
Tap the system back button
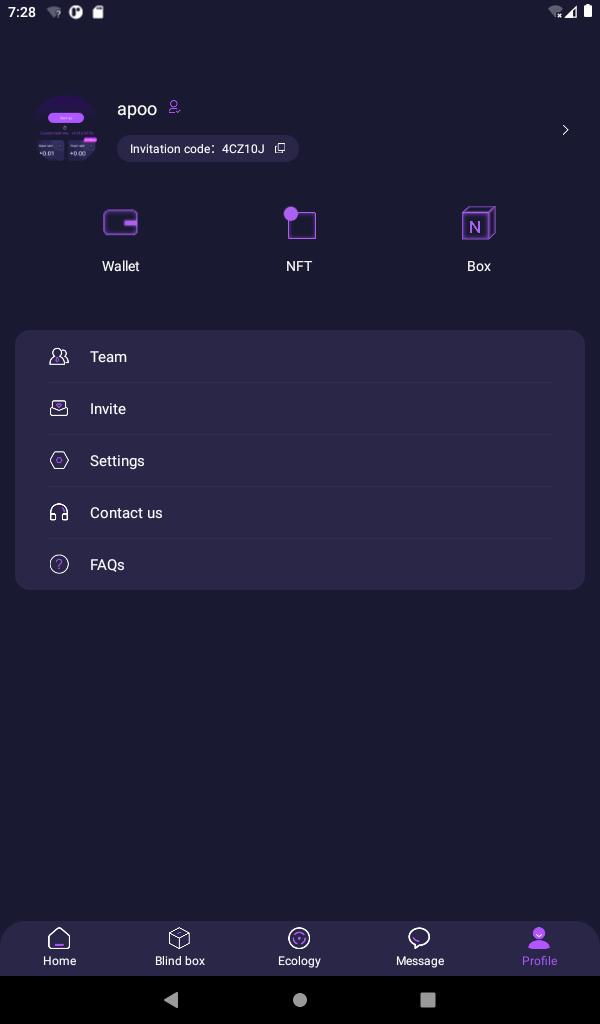(172, 999)
